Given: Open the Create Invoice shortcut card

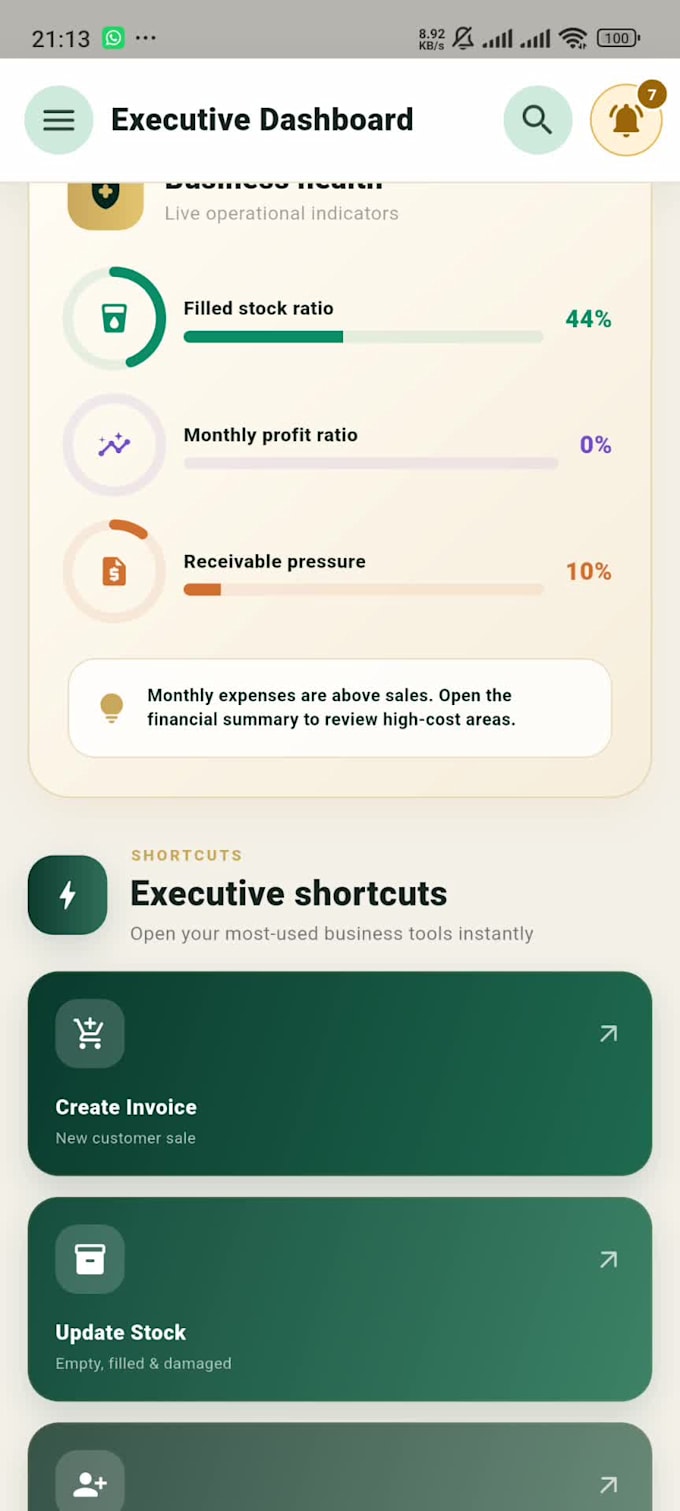Looking at the screenshot, I should coord(340,1073).
